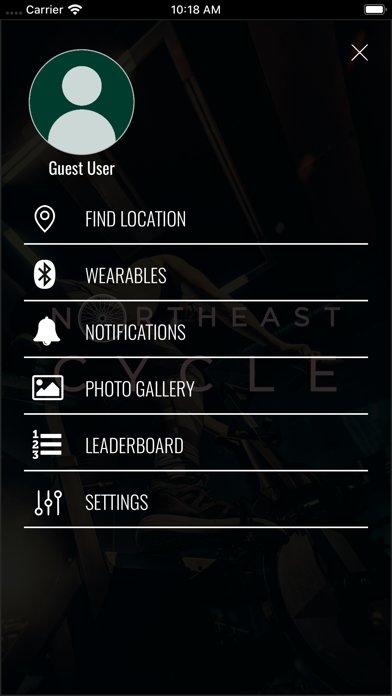Open the Leaderboard

[x=196, y=445]
